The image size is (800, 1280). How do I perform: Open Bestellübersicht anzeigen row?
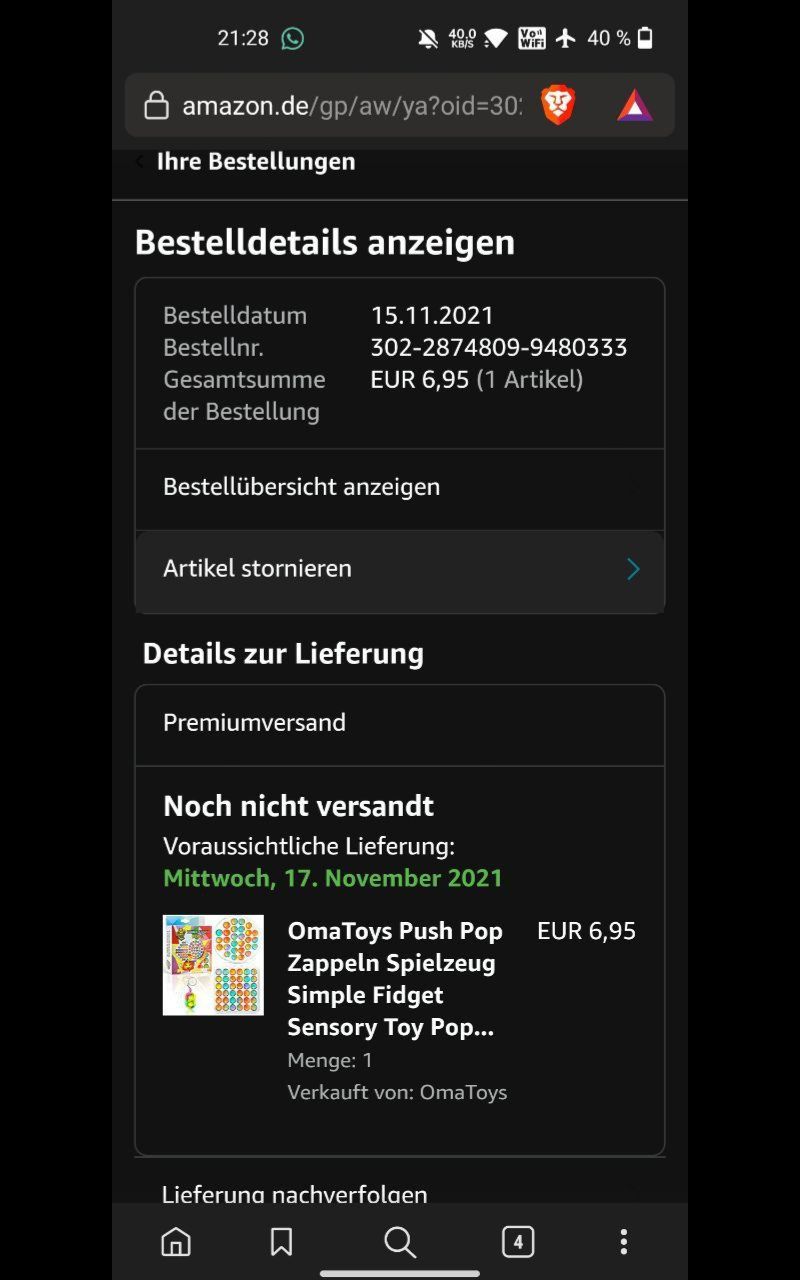(x=399, y=488)
